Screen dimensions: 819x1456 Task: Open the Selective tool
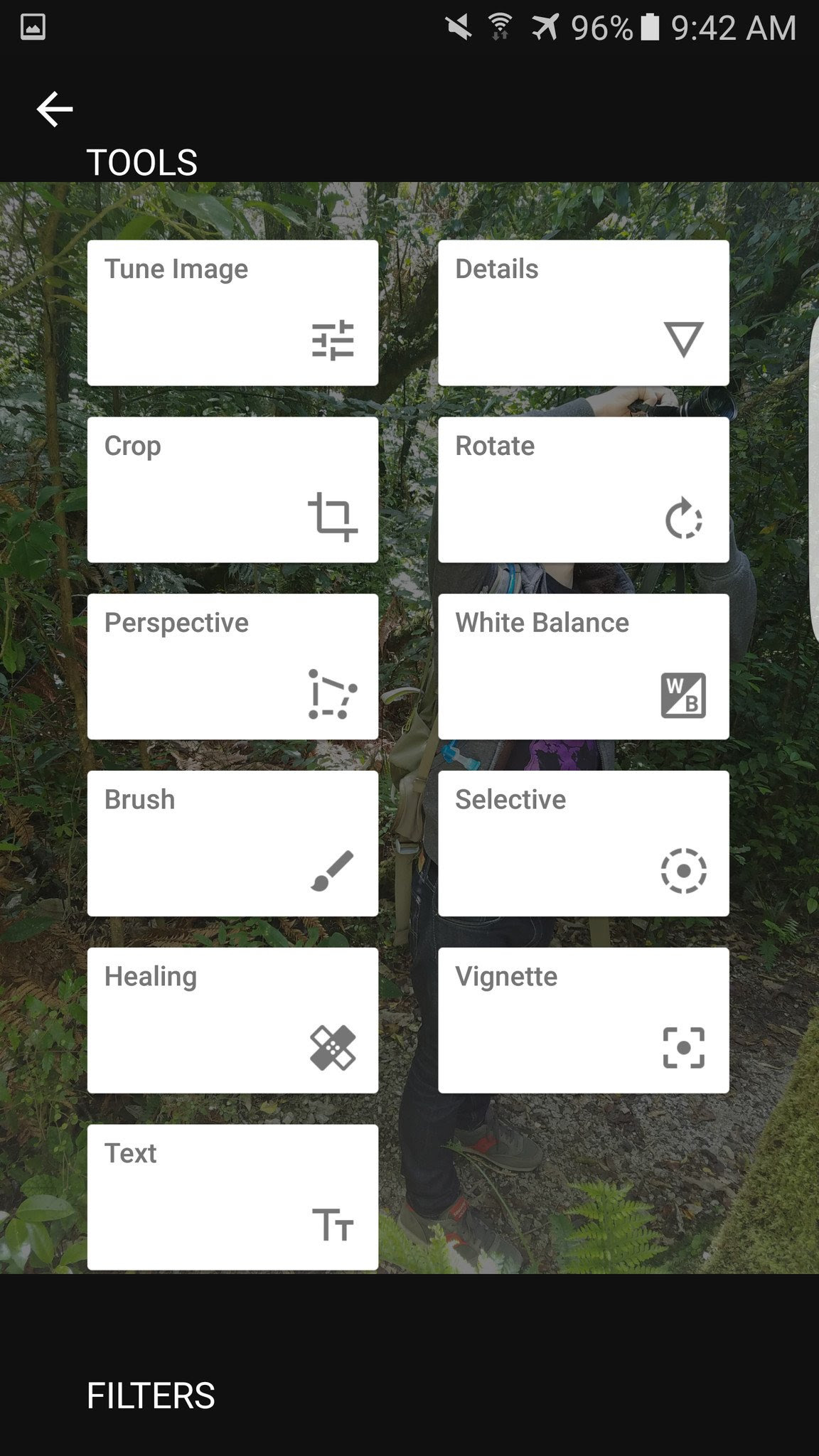[583, 843]
